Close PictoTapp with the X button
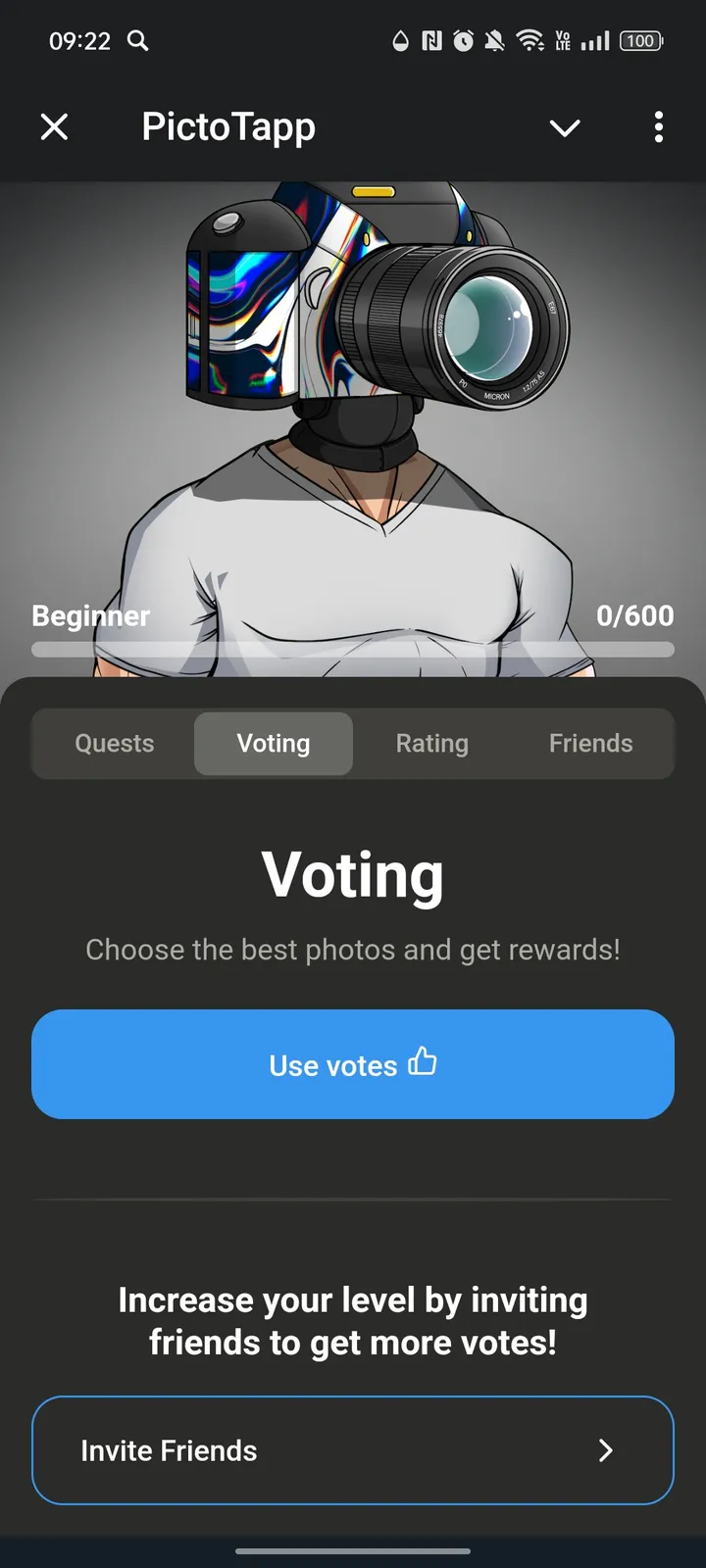Screen dimensions: 706x1568 point(54,126)
